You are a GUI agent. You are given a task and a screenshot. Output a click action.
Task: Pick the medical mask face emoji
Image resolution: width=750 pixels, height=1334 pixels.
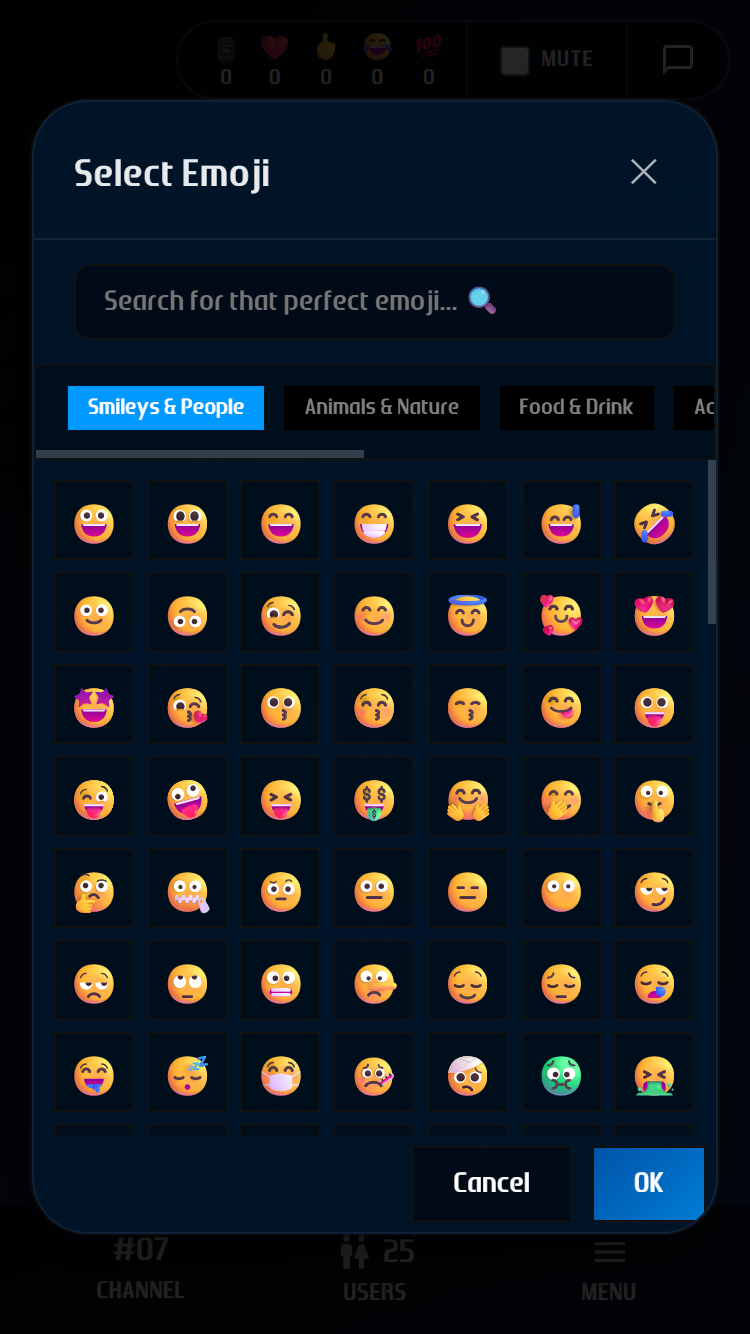tap(280, 1076)
